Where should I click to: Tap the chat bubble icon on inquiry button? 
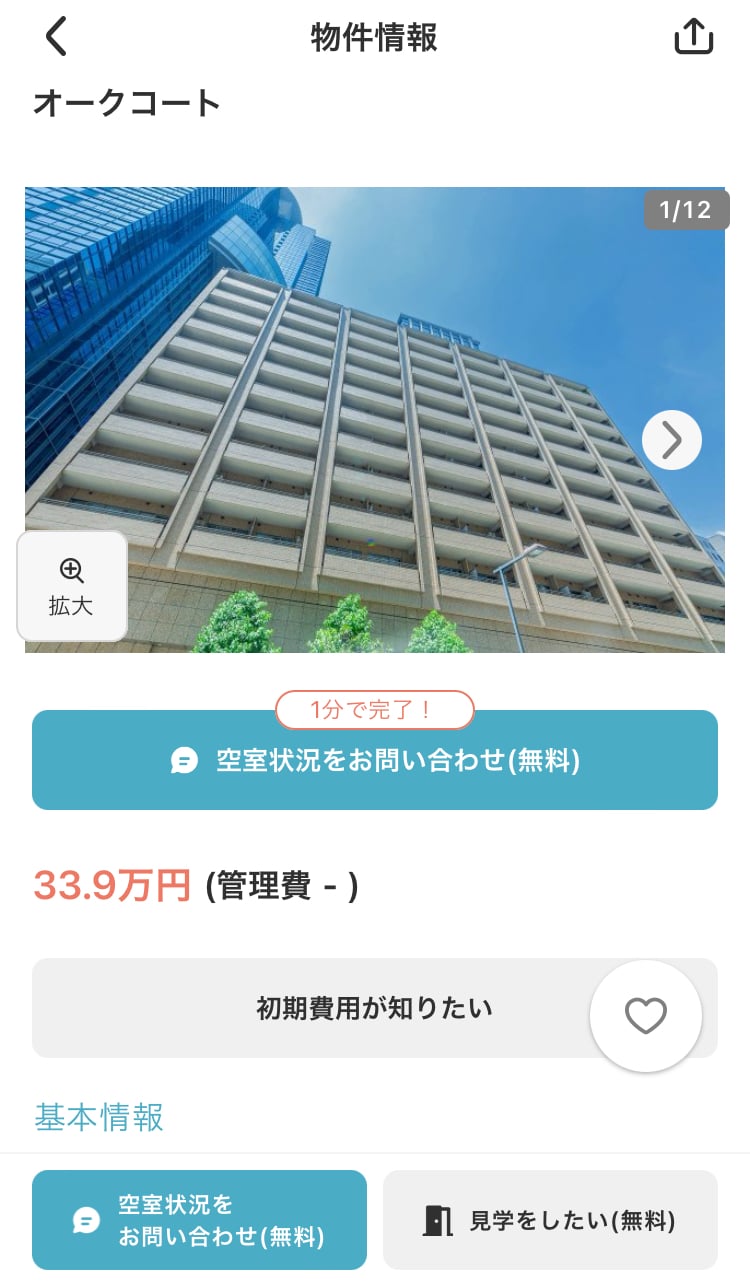click(x=185, y=761)
